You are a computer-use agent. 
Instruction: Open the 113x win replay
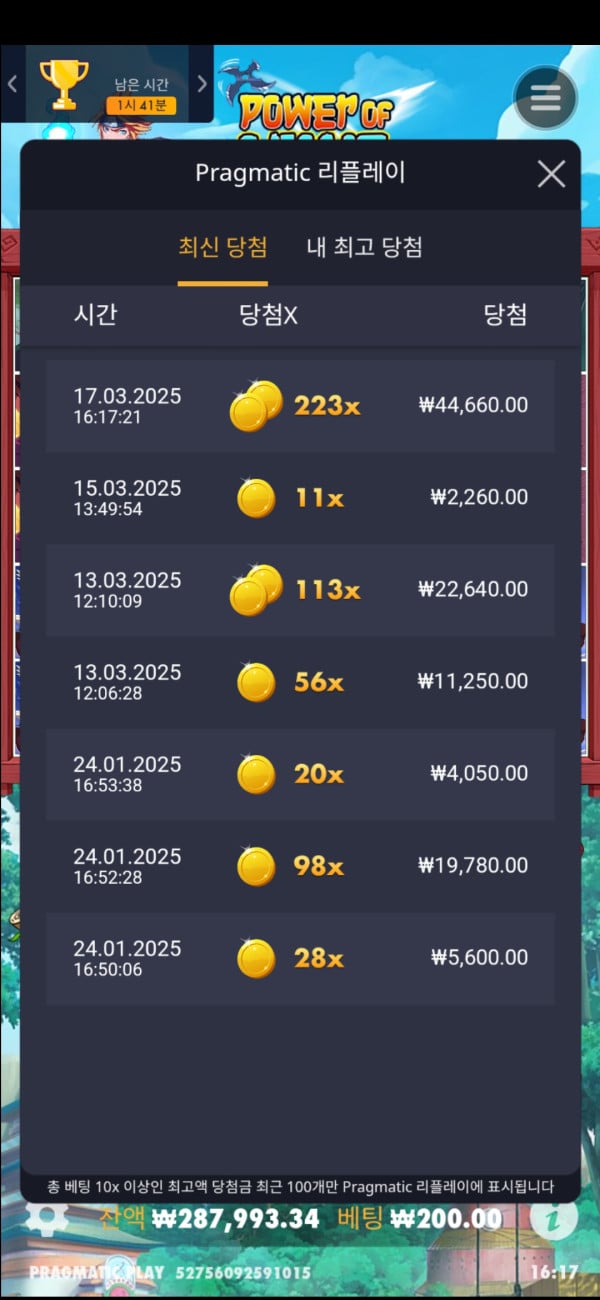(x=300, y=589)
